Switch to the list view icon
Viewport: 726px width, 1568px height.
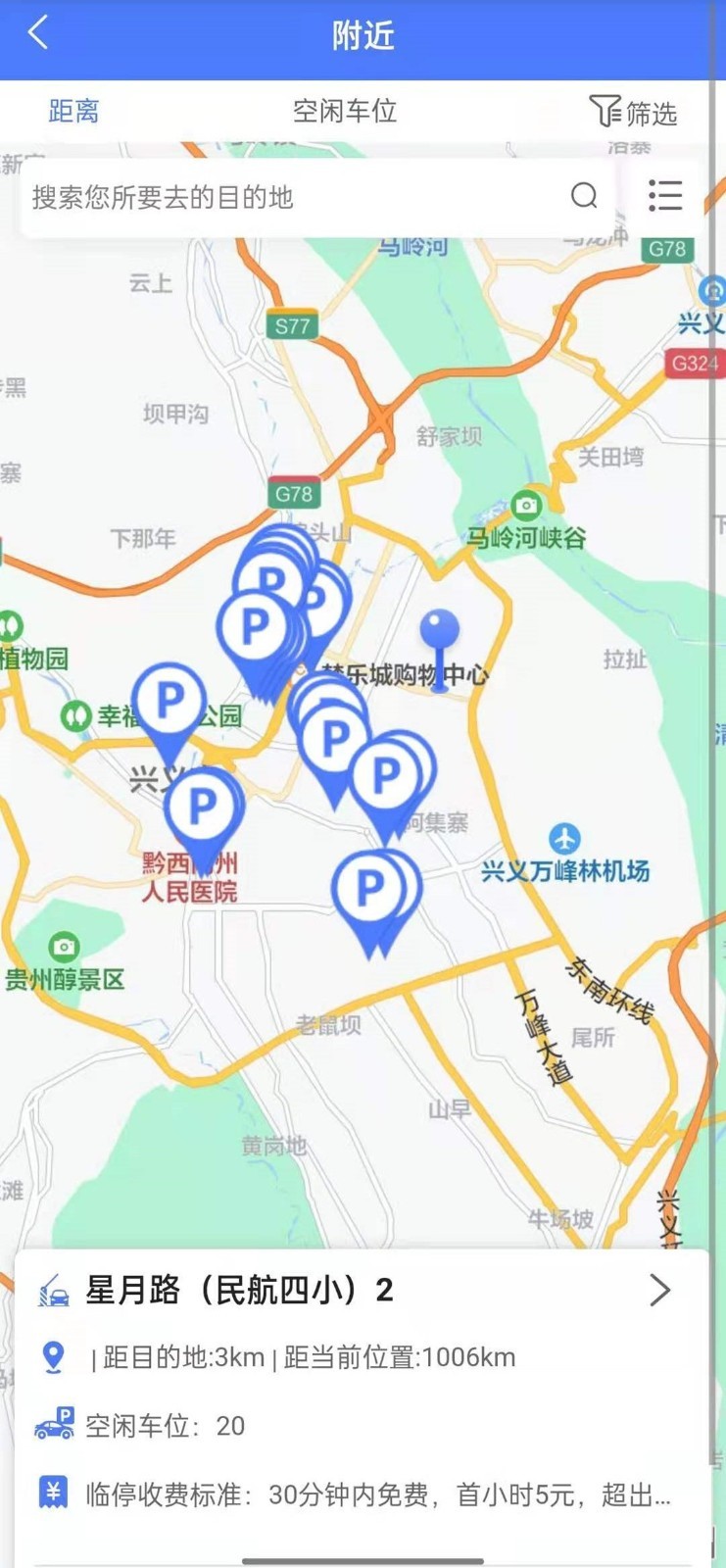(x=665, y=196)
